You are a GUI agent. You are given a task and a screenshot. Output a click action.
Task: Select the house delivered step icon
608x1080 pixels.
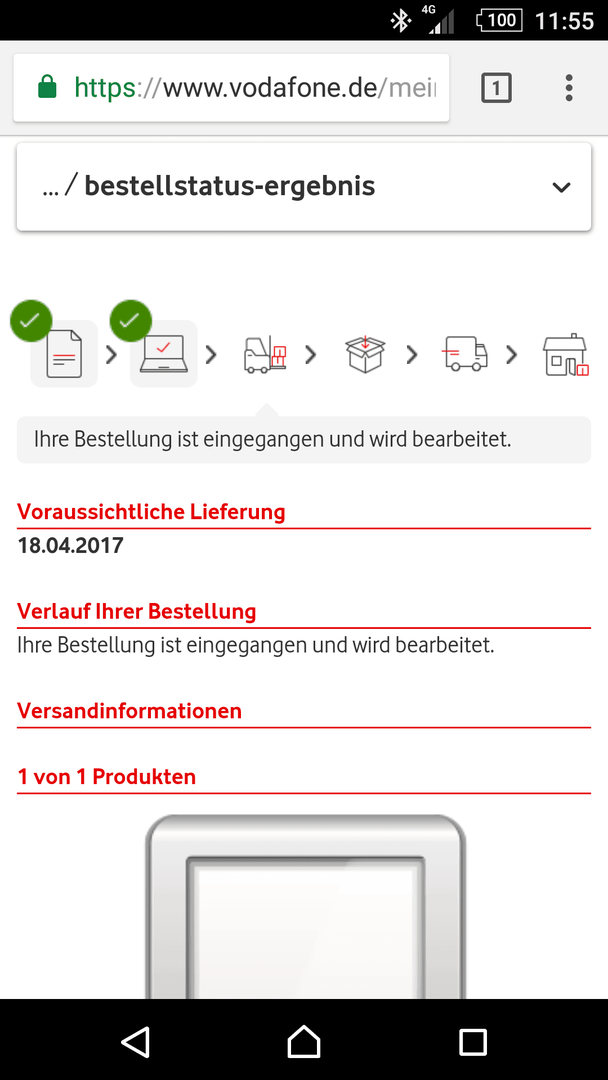[x=565, y=354]
